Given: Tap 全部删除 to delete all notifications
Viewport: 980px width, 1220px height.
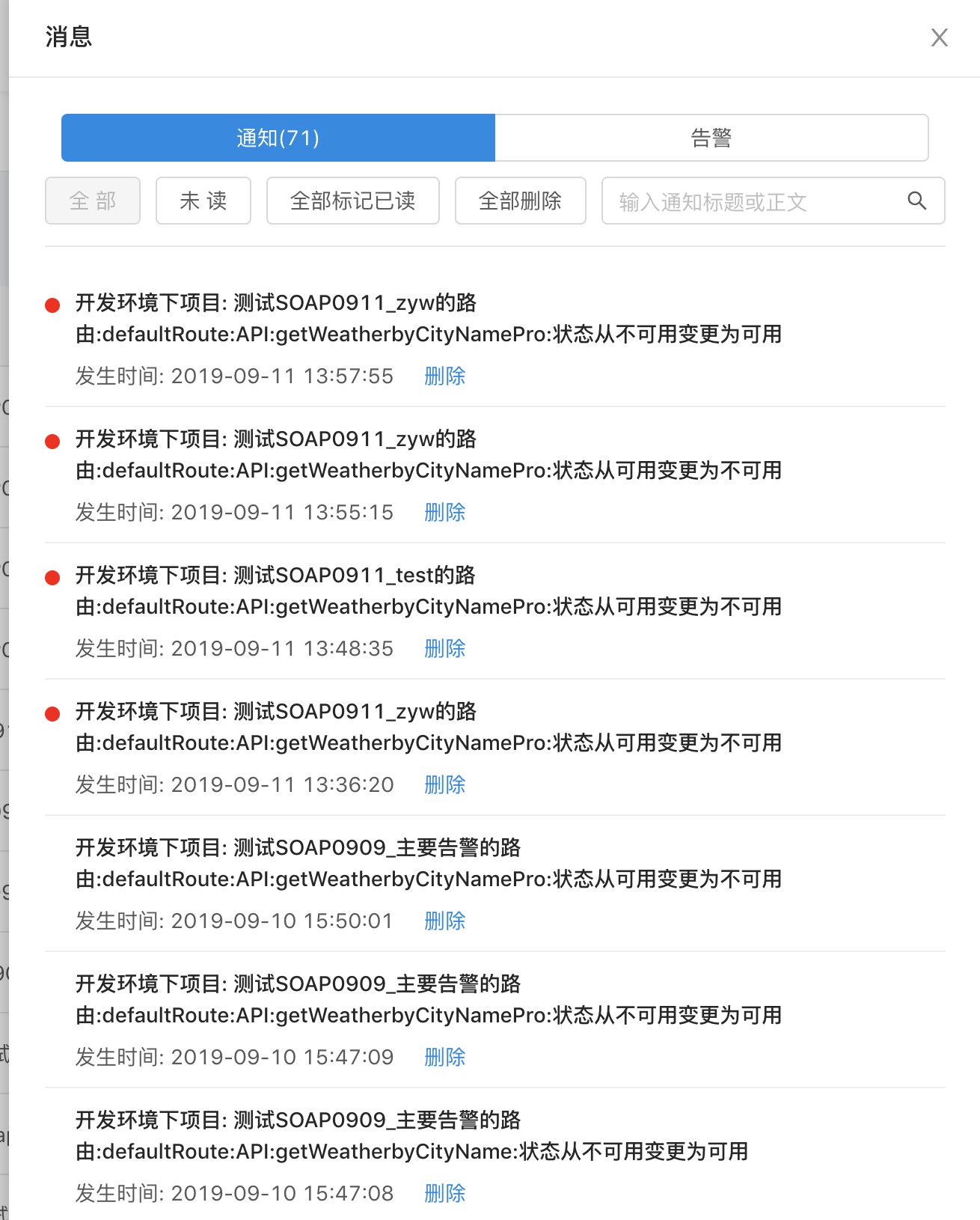Looking at the screenshot, I should 521,201.
